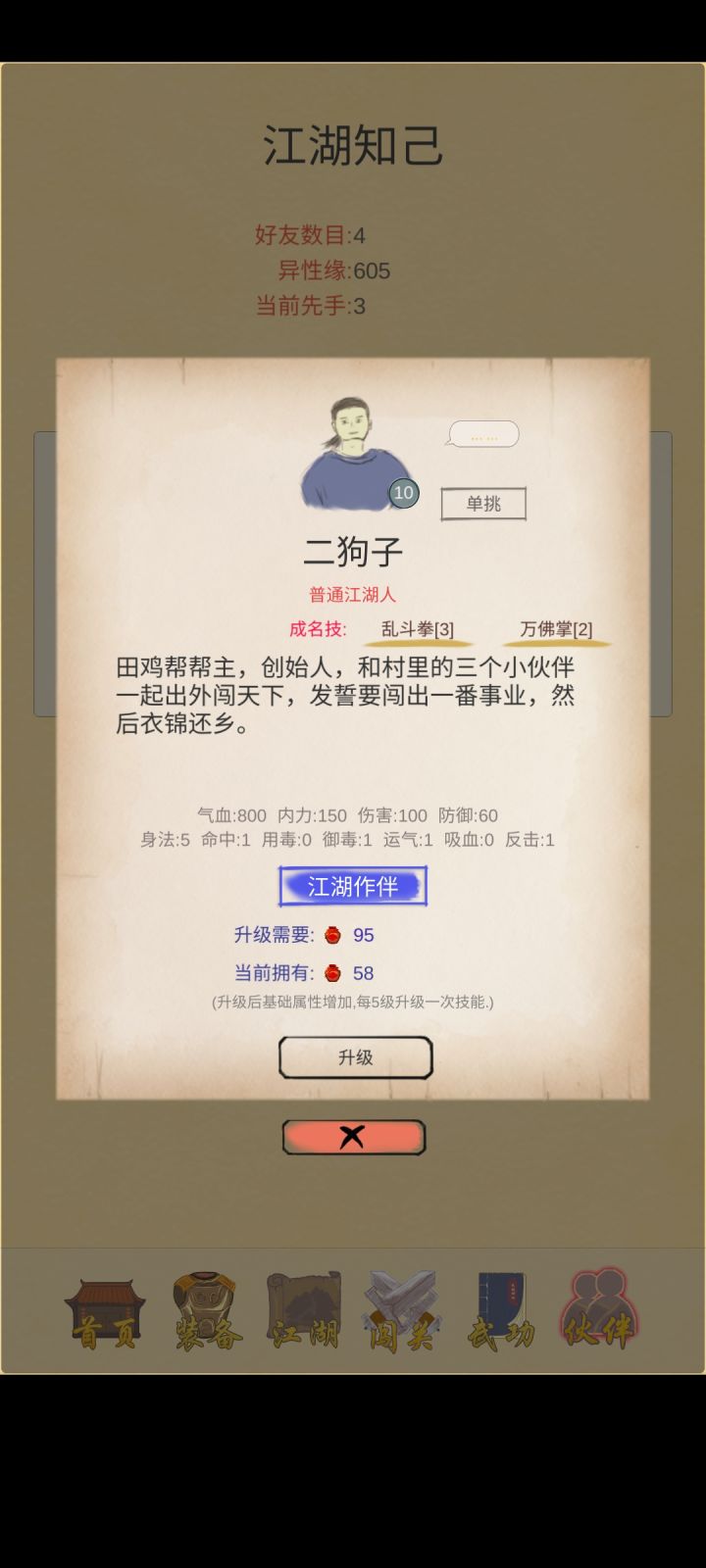Tap the highlighted 江湖作伴 button
The image size is (706, 1568).
pyautogui.click(x=354, y=885)
